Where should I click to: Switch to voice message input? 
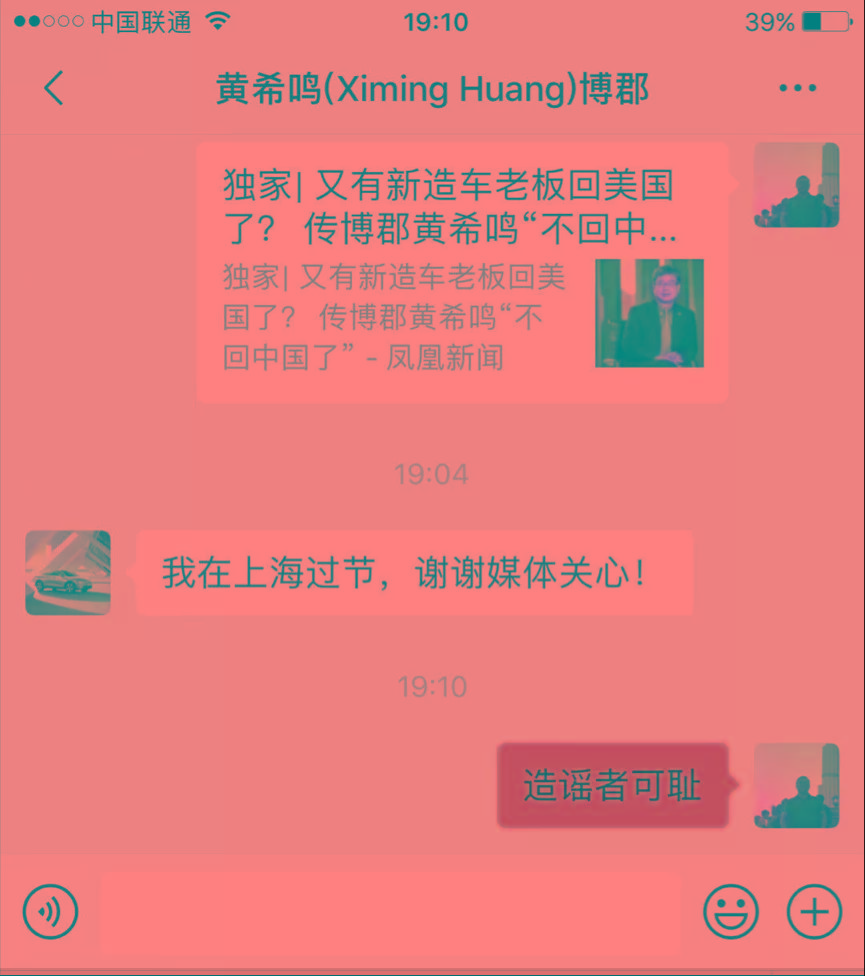(x=50, y=912)
